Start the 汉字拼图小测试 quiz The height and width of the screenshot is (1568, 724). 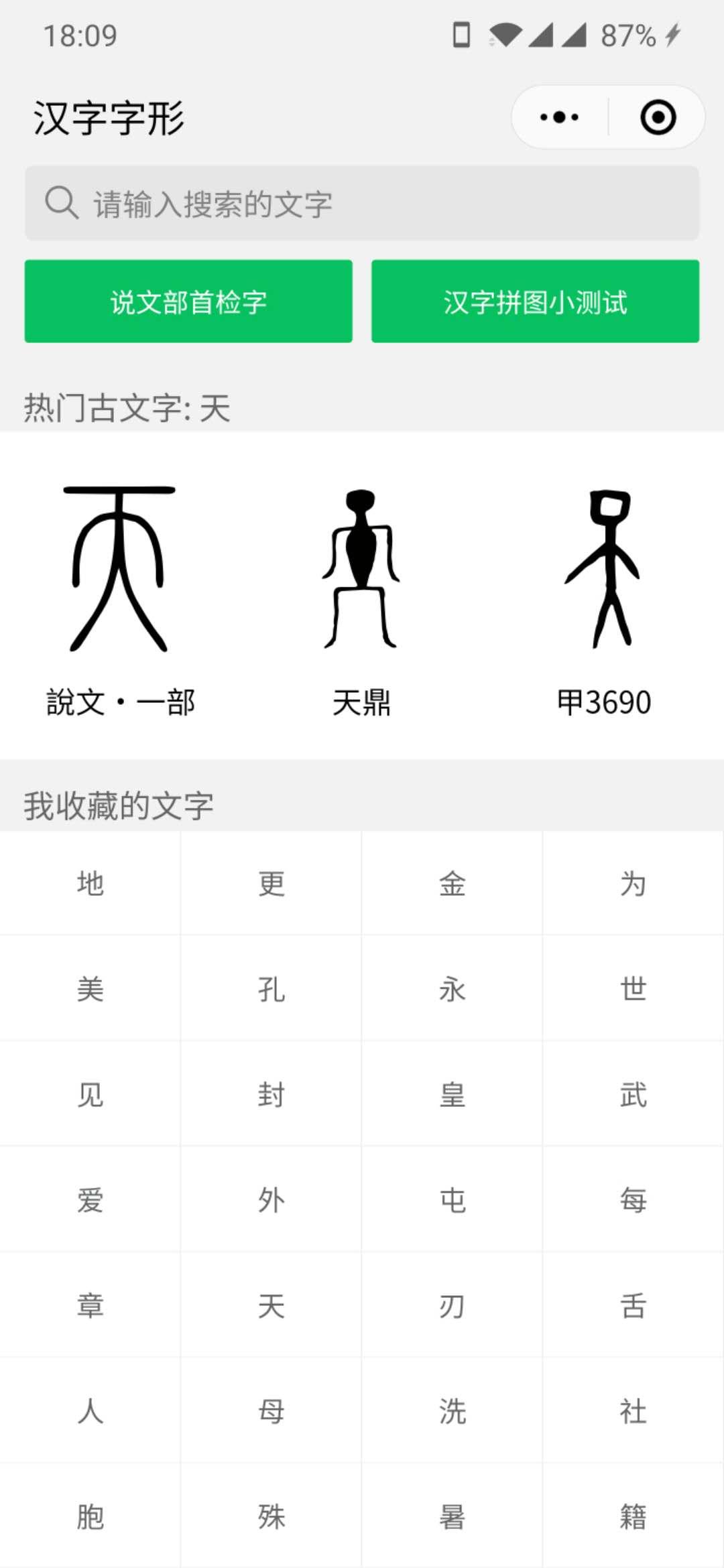(535, 302)
